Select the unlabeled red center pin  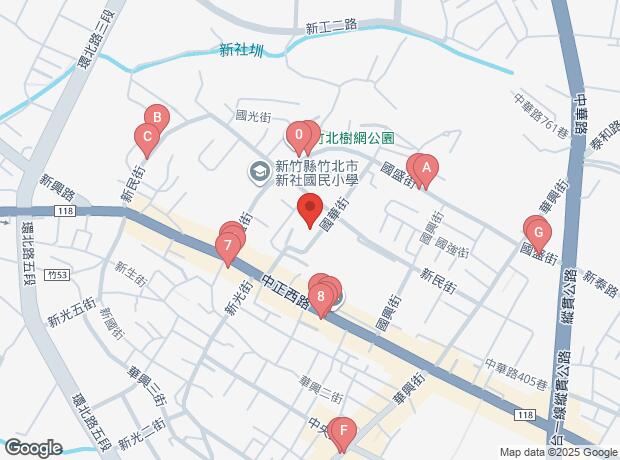pos(310,211)
